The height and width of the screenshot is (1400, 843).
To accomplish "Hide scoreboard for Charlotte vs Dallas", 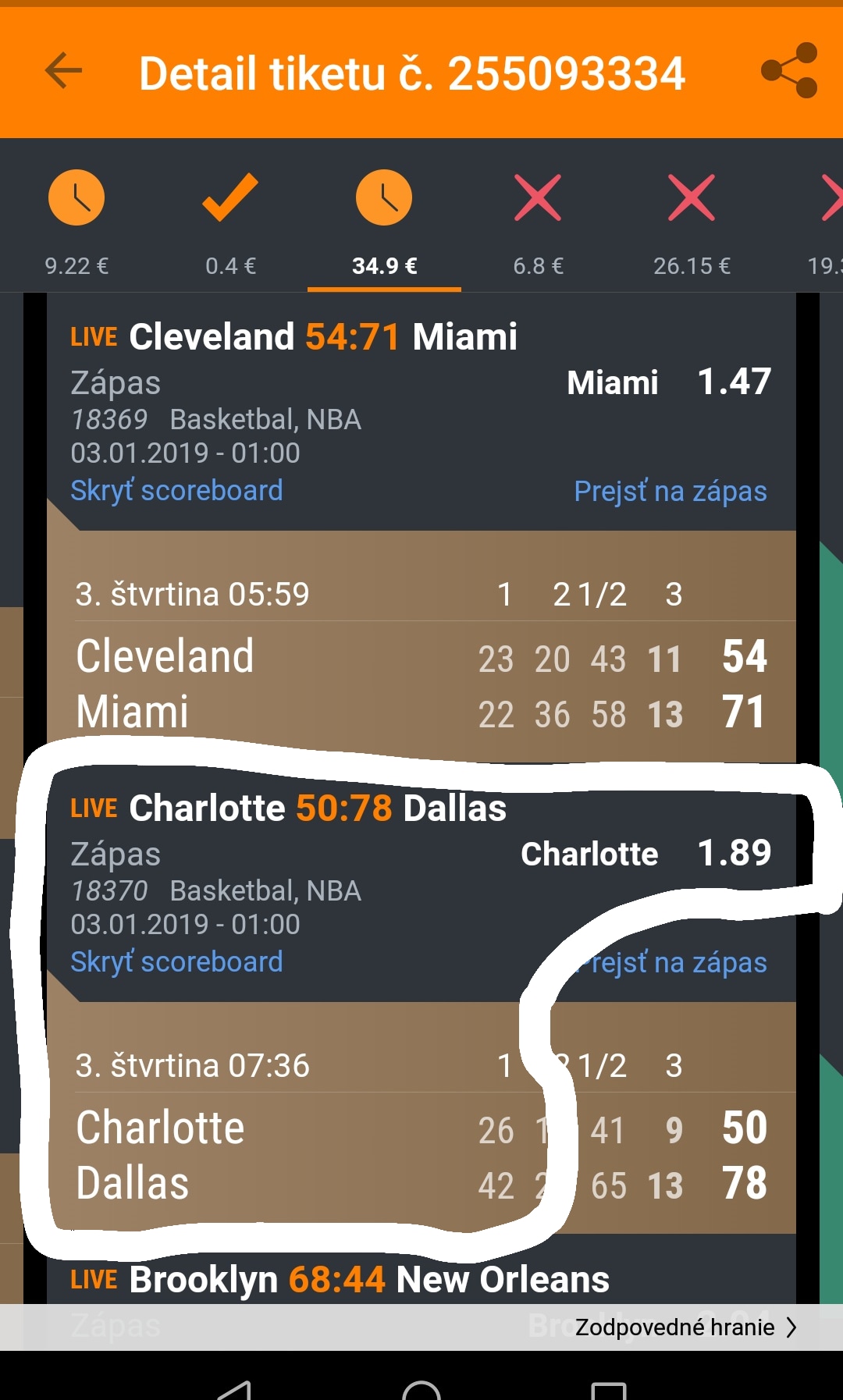I will click(x=176, y=962).
